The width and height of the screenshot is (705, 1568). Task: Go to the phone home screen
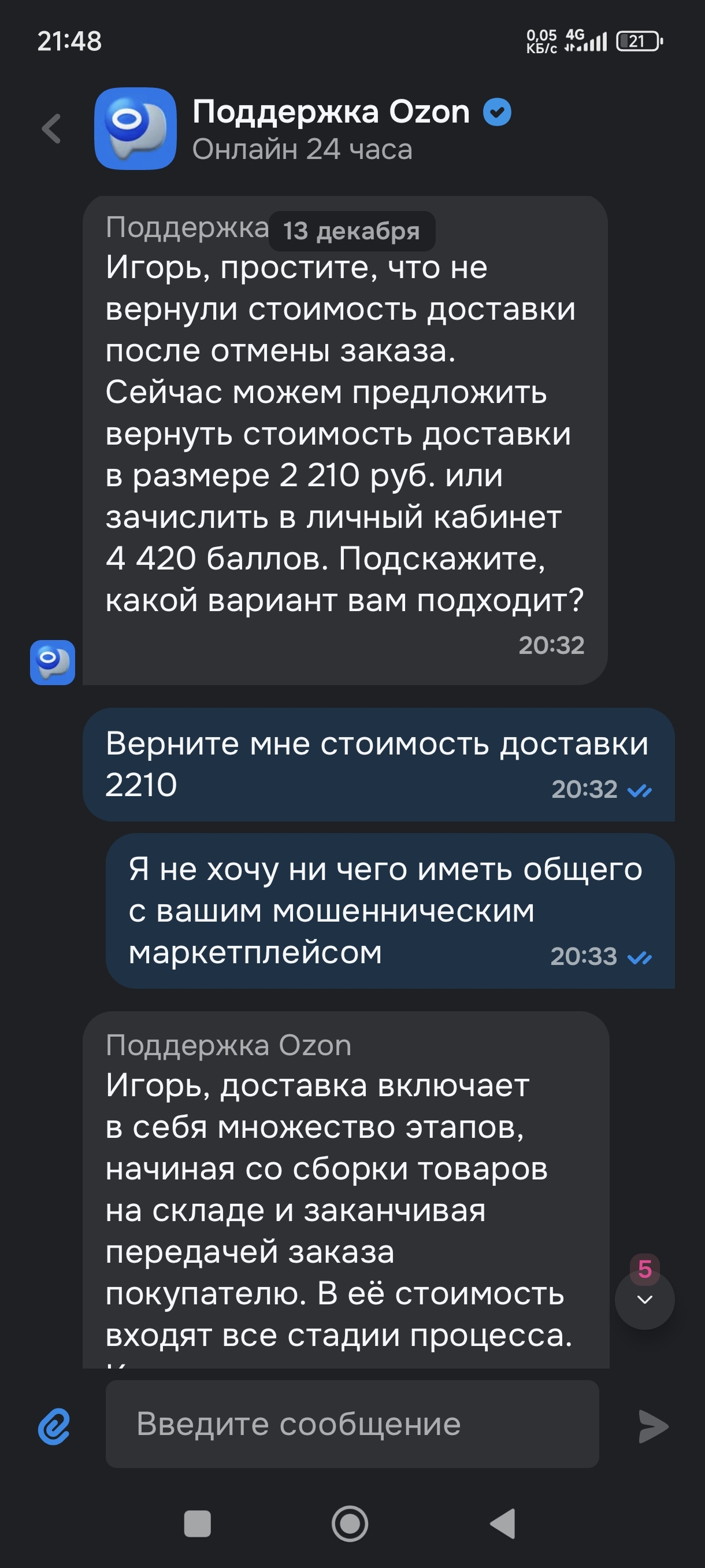350,1523
